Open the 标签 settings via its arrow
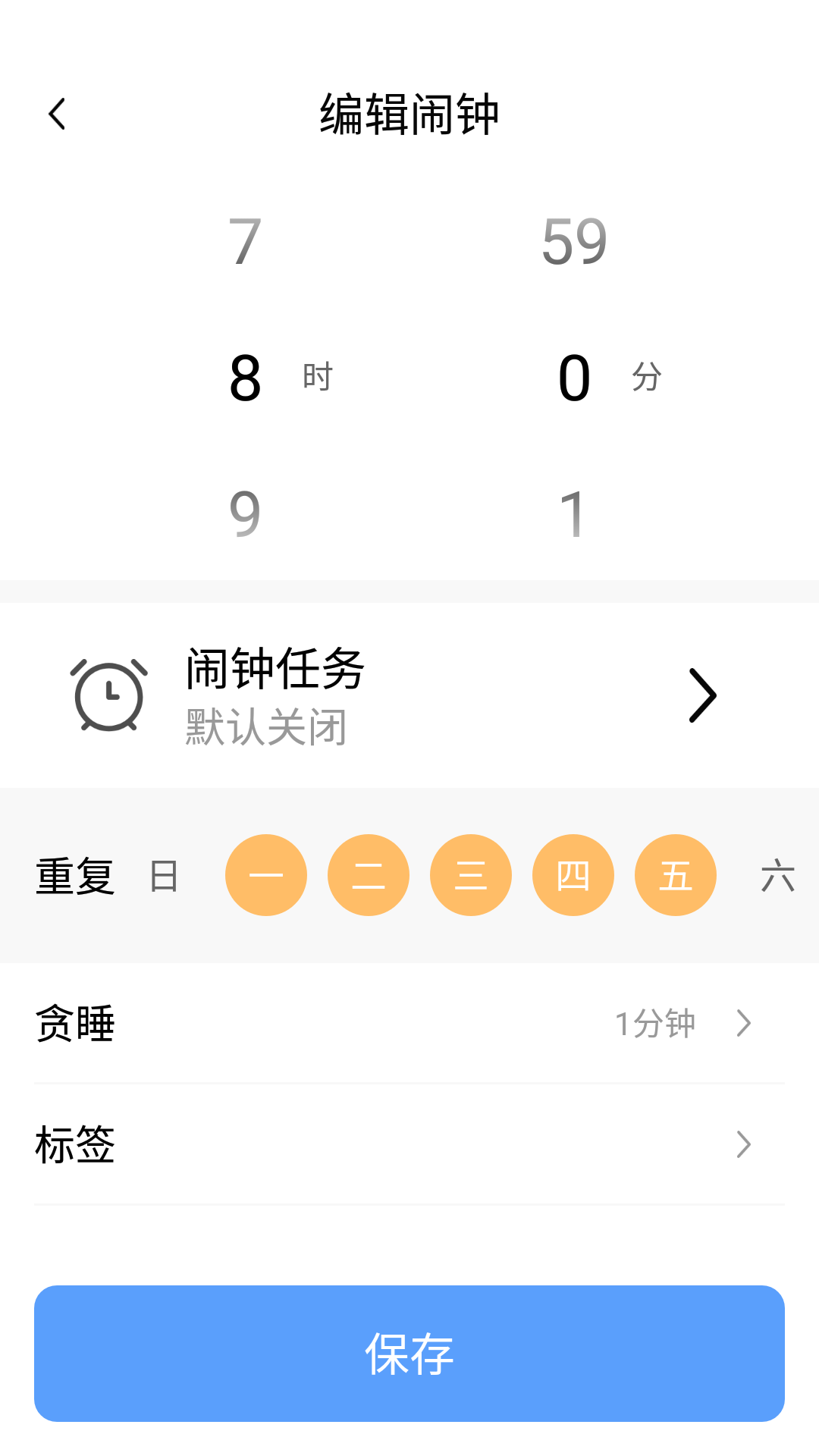Image resolution: width=819 pixels, height=1456 pixels. pyautogui.click(x=745, y=1145)
